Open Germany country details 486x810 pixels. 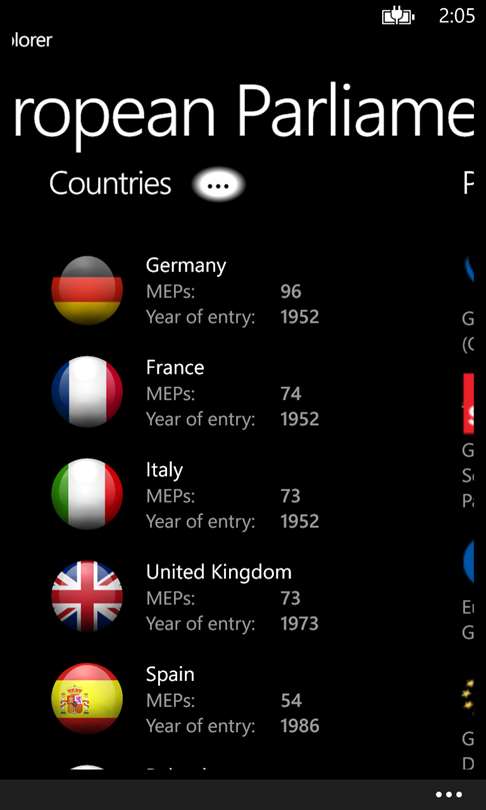click(186, 291)
